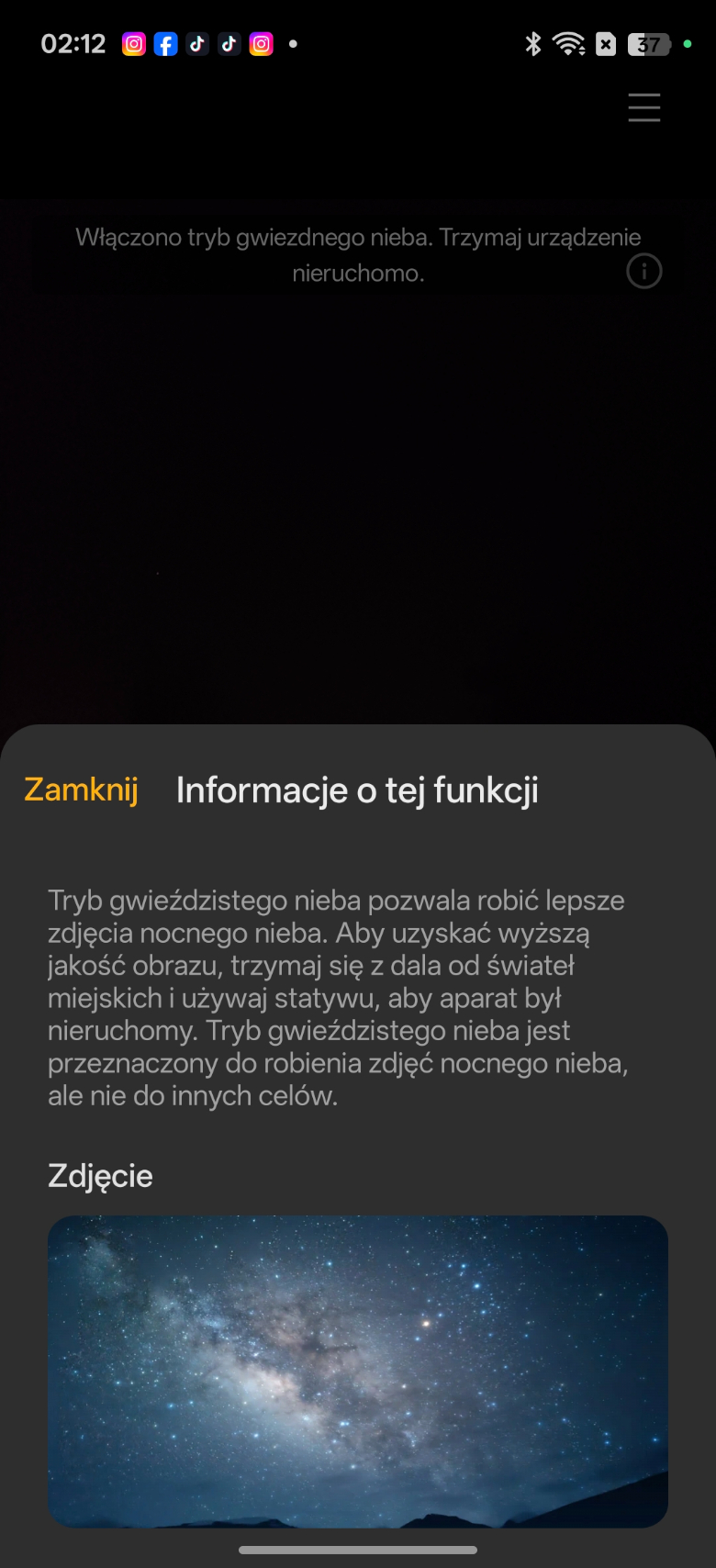Close the info sheet with Zamknij
The image size is (716, 1568).
point(81,790)
